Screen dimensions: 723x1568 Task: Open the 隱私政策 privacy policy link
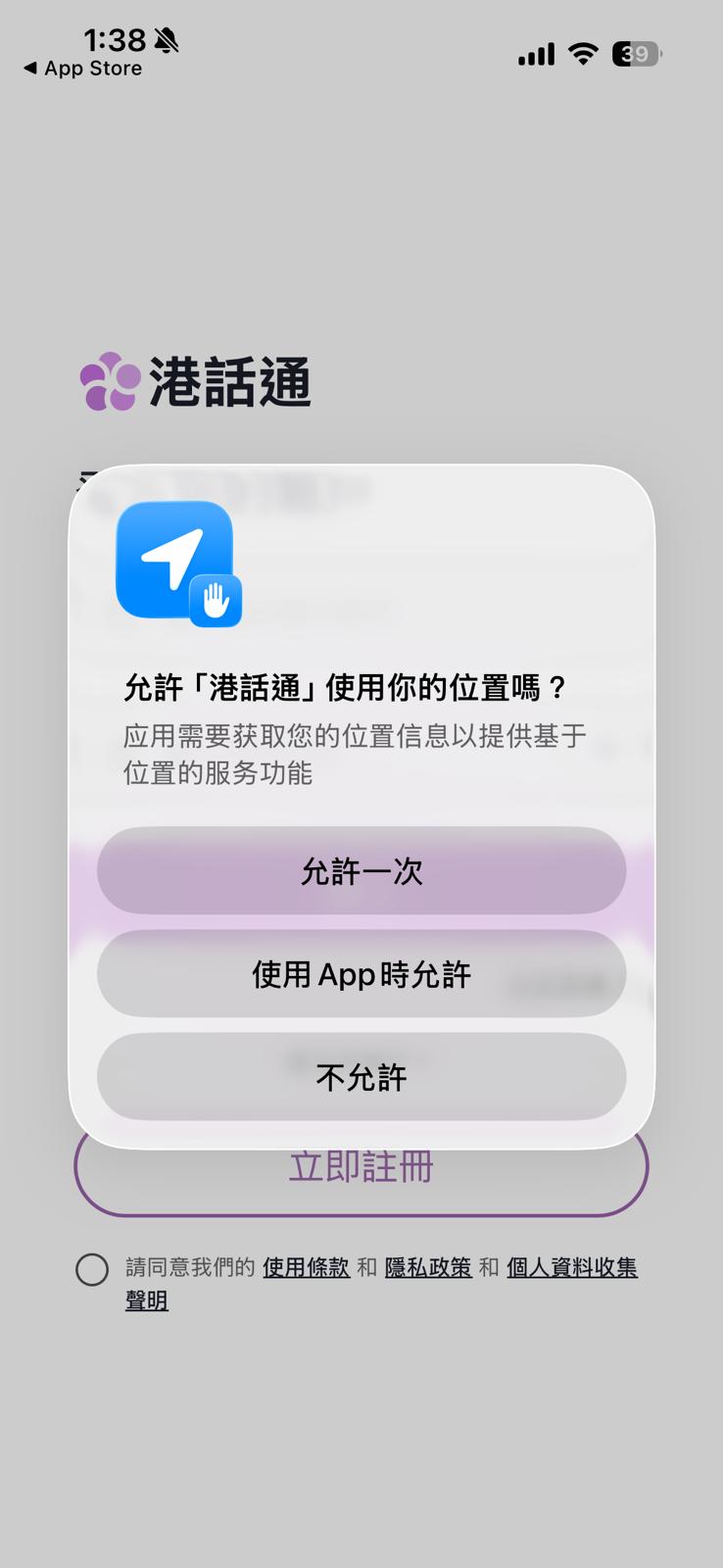point(429,1266)
